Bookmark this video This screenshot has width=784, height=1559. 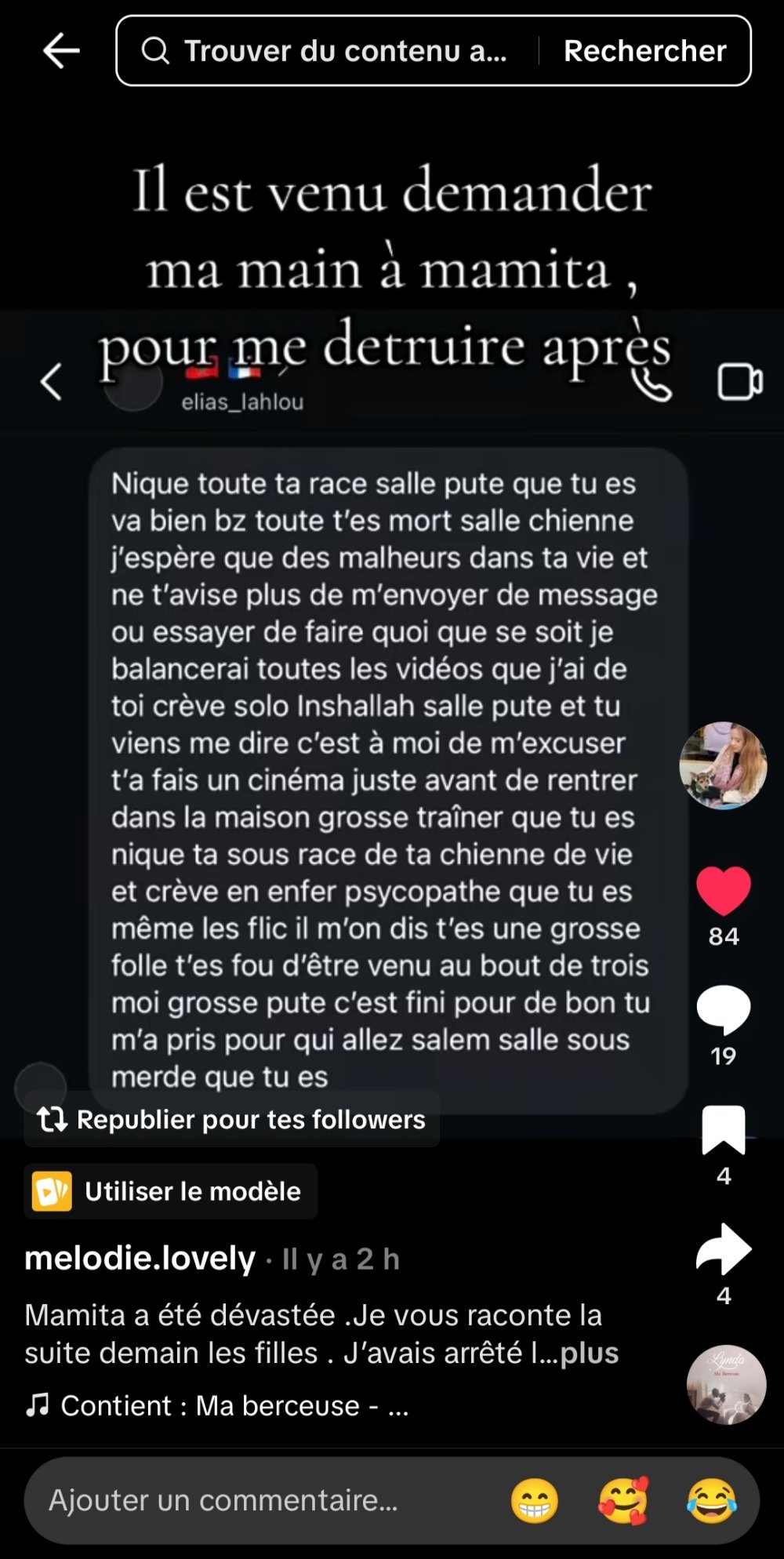pyautogui.click(x=723, y=1130)
